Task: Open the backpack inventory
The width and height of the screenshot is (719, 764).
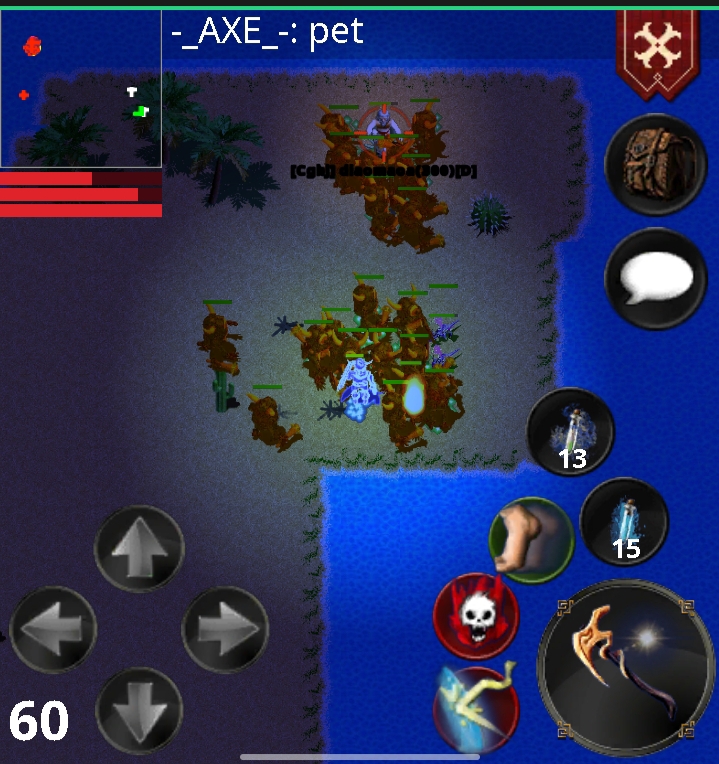Action: click(x=656, y=165)
